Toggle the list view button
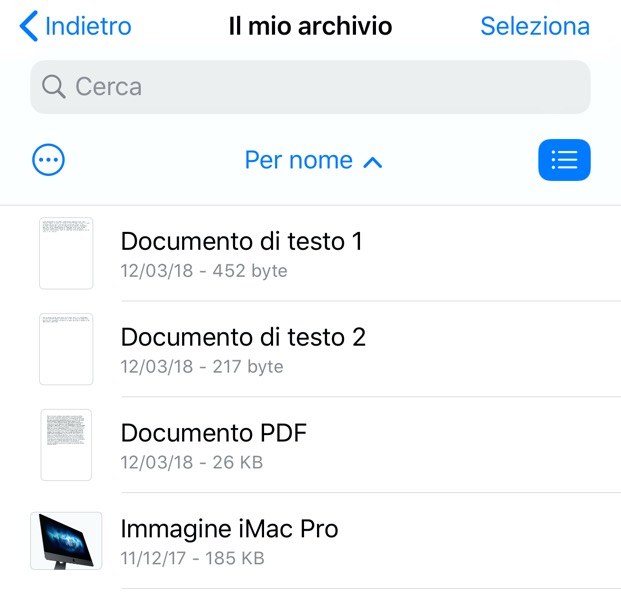This screenshot has width=621, height=593. click(x=564, y=160)
